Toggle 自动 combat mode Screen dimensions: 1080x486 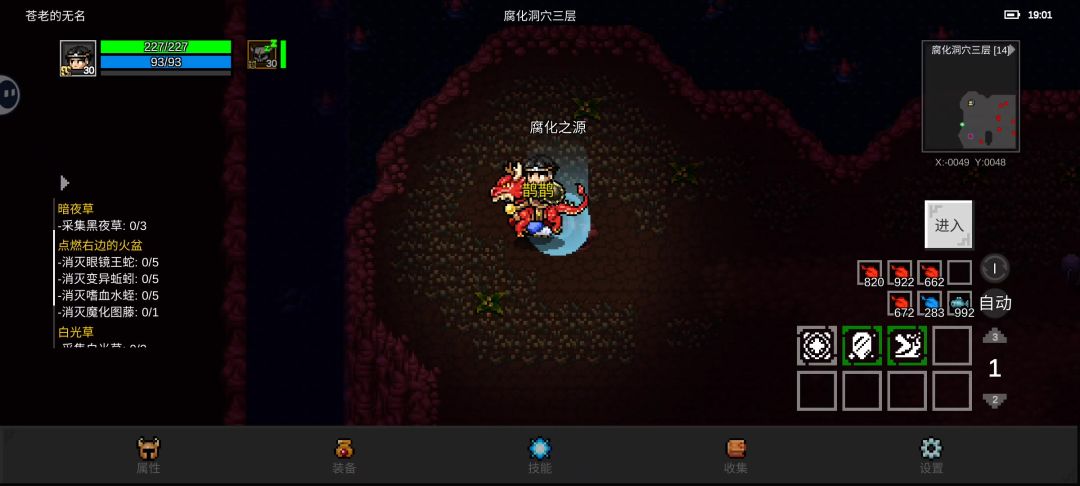click(995, 303)
